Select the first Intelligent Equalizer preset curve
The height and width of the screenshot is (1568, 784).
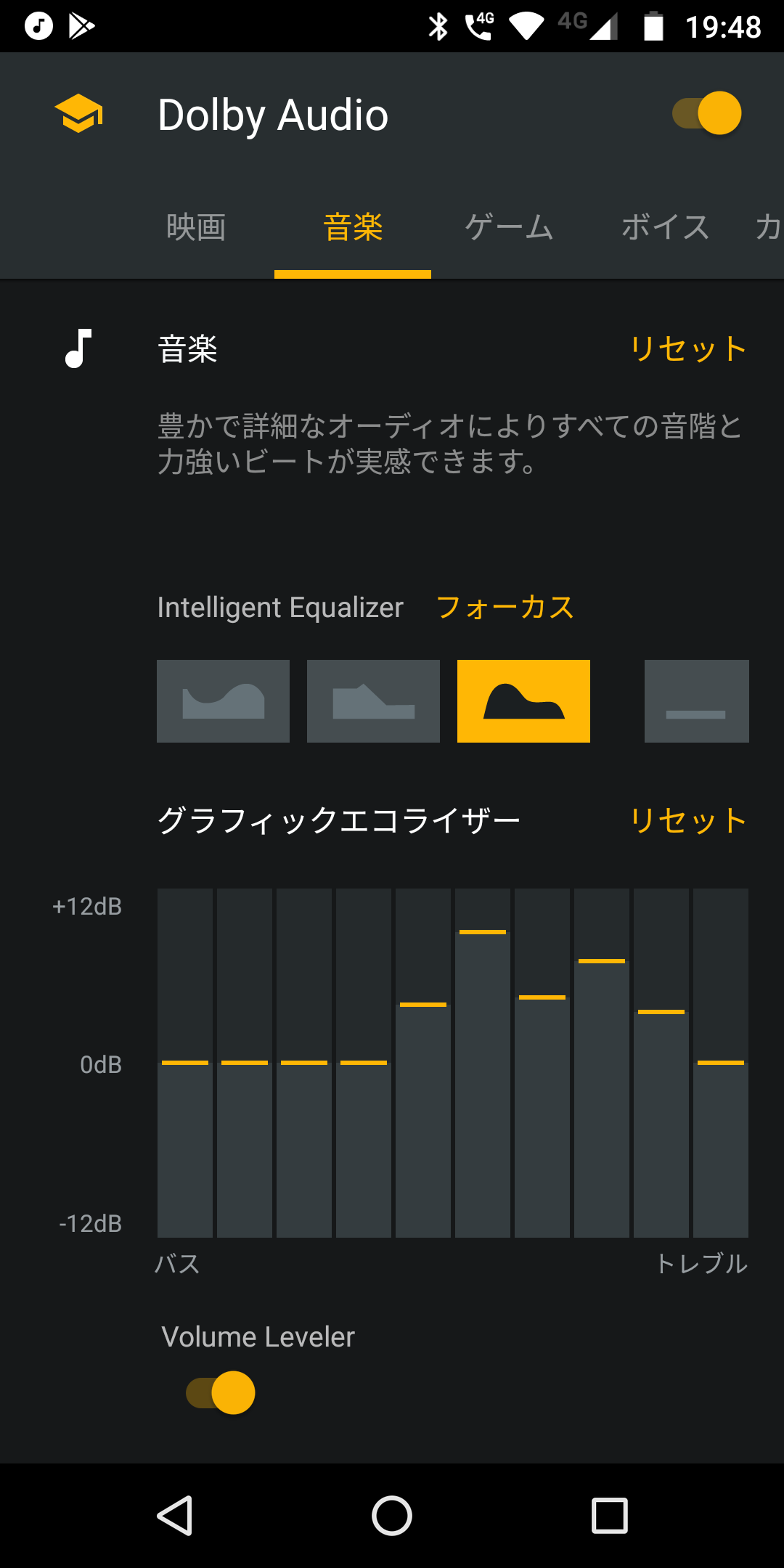pyautogui.click(x=223, y=701)
